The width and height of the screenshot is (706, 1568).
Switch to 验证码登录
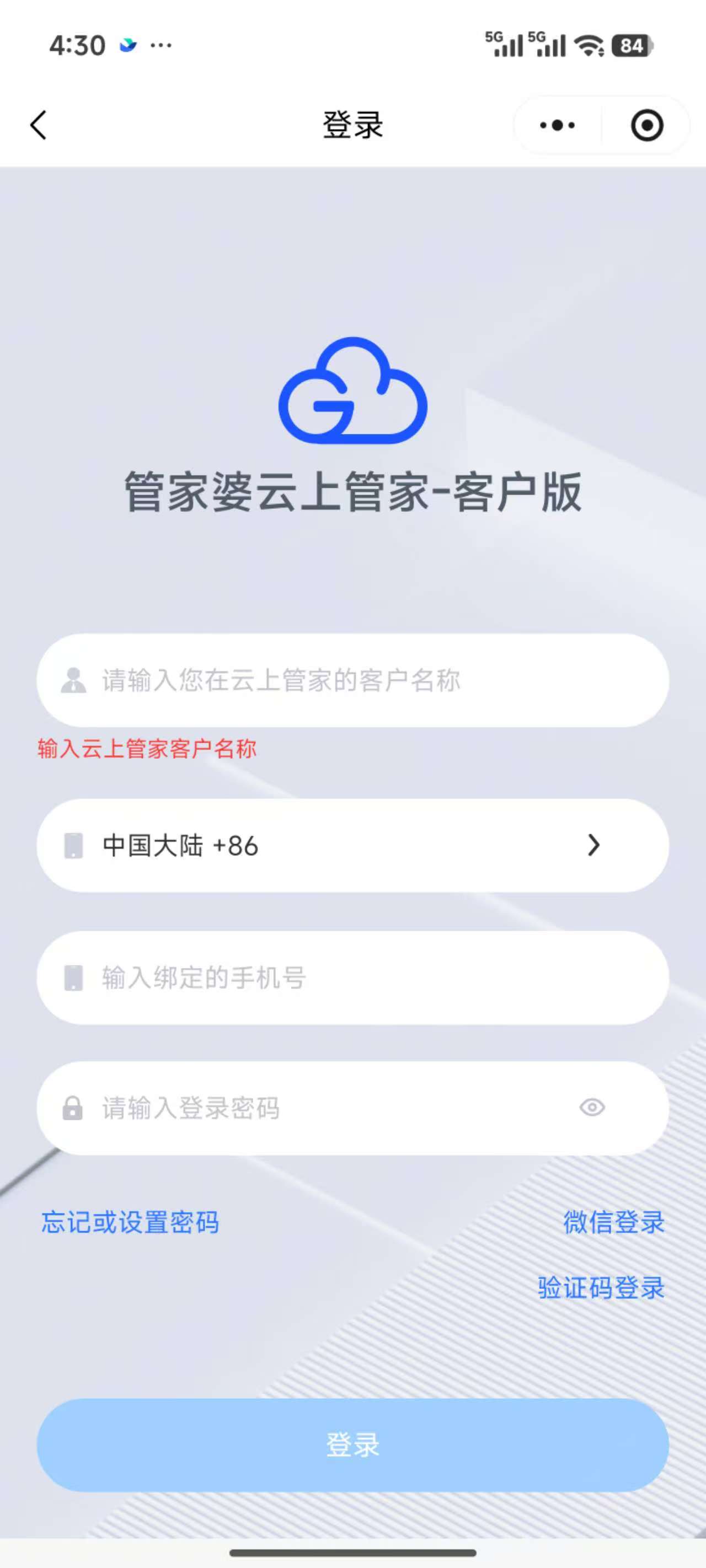click(x=601, y=1288)
